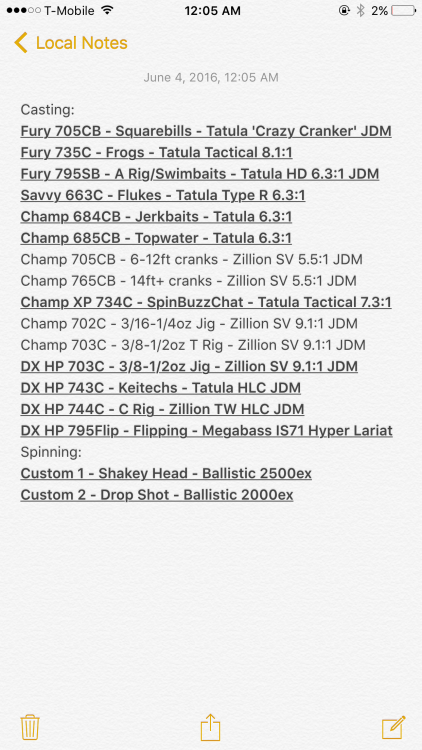Go back to Local Notes

[71, 43]
